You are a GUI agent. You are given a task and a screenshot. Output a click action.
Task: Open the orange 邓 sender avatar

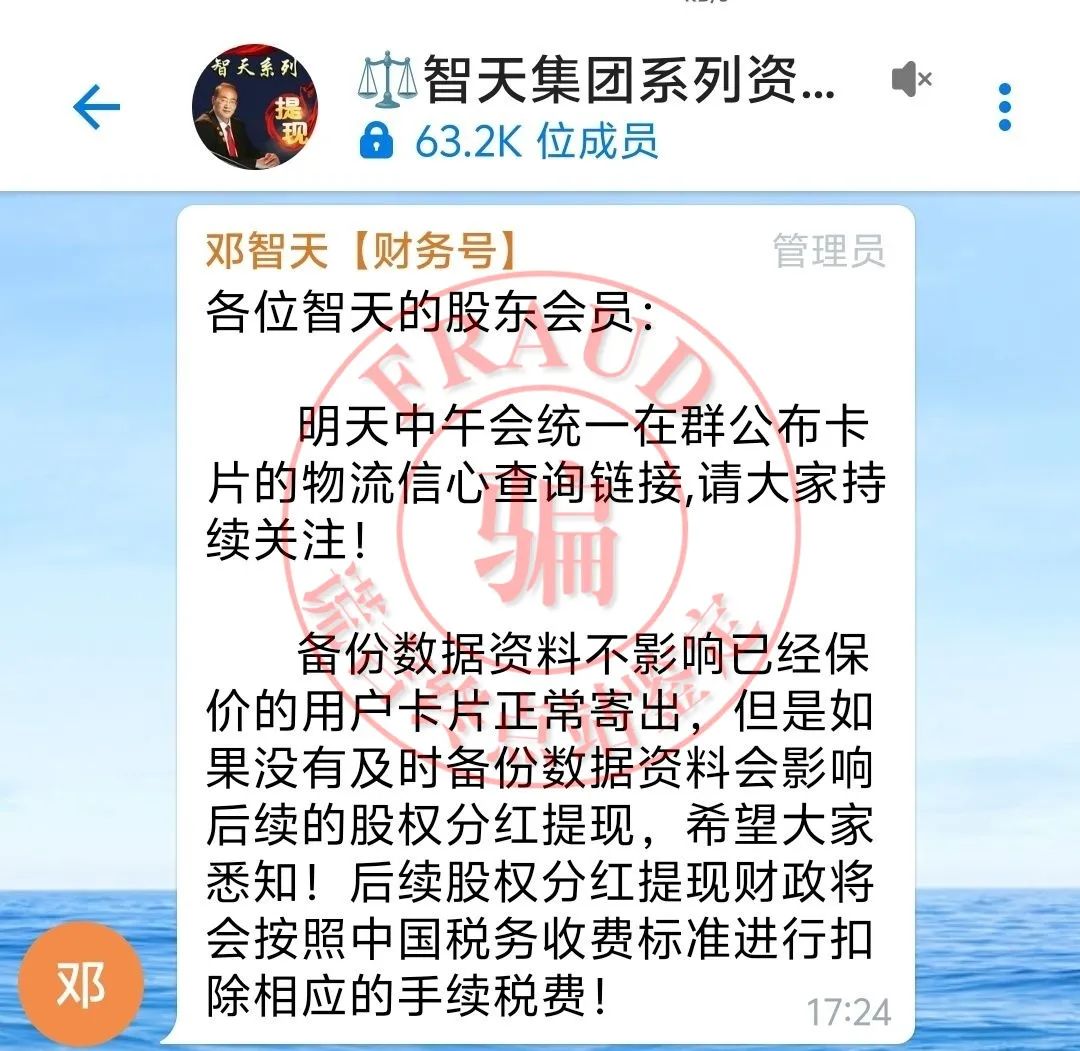tap(81, 985)
